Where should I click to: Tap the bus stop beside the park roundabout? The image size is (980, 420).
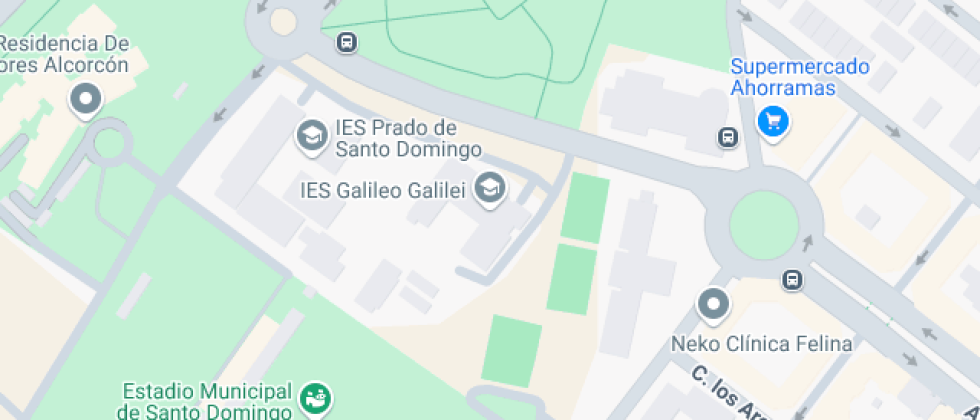tap(347, 42)
